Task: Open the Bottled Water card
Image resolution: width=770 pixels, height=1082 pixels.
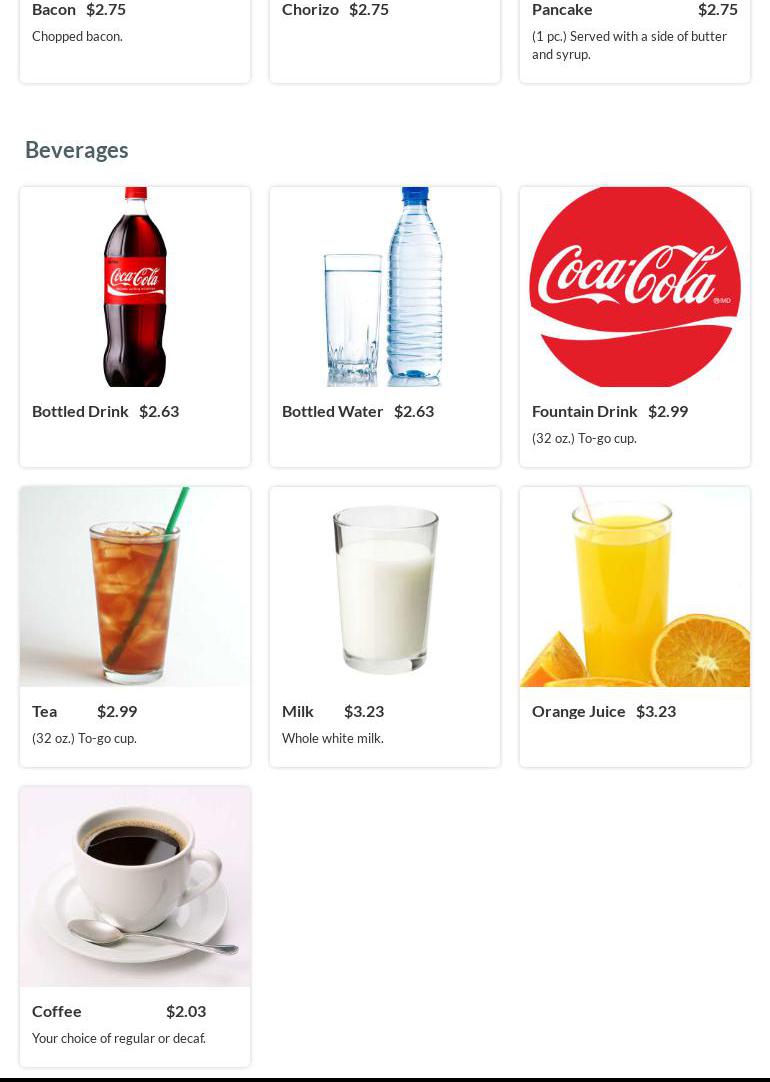Action: (x=384, y=325)
